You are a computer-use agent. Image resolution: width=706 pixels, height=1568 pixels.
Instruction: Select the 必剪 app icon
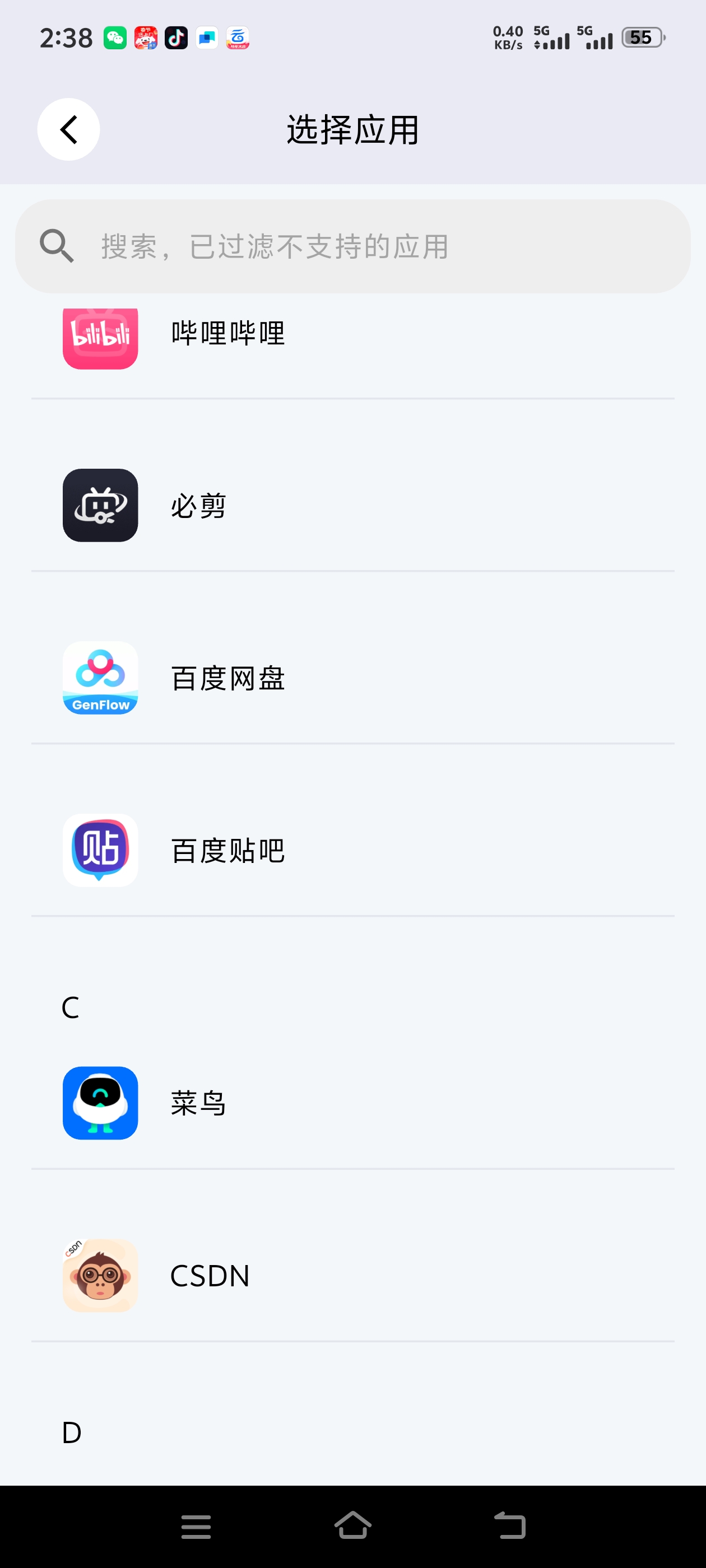100,505
